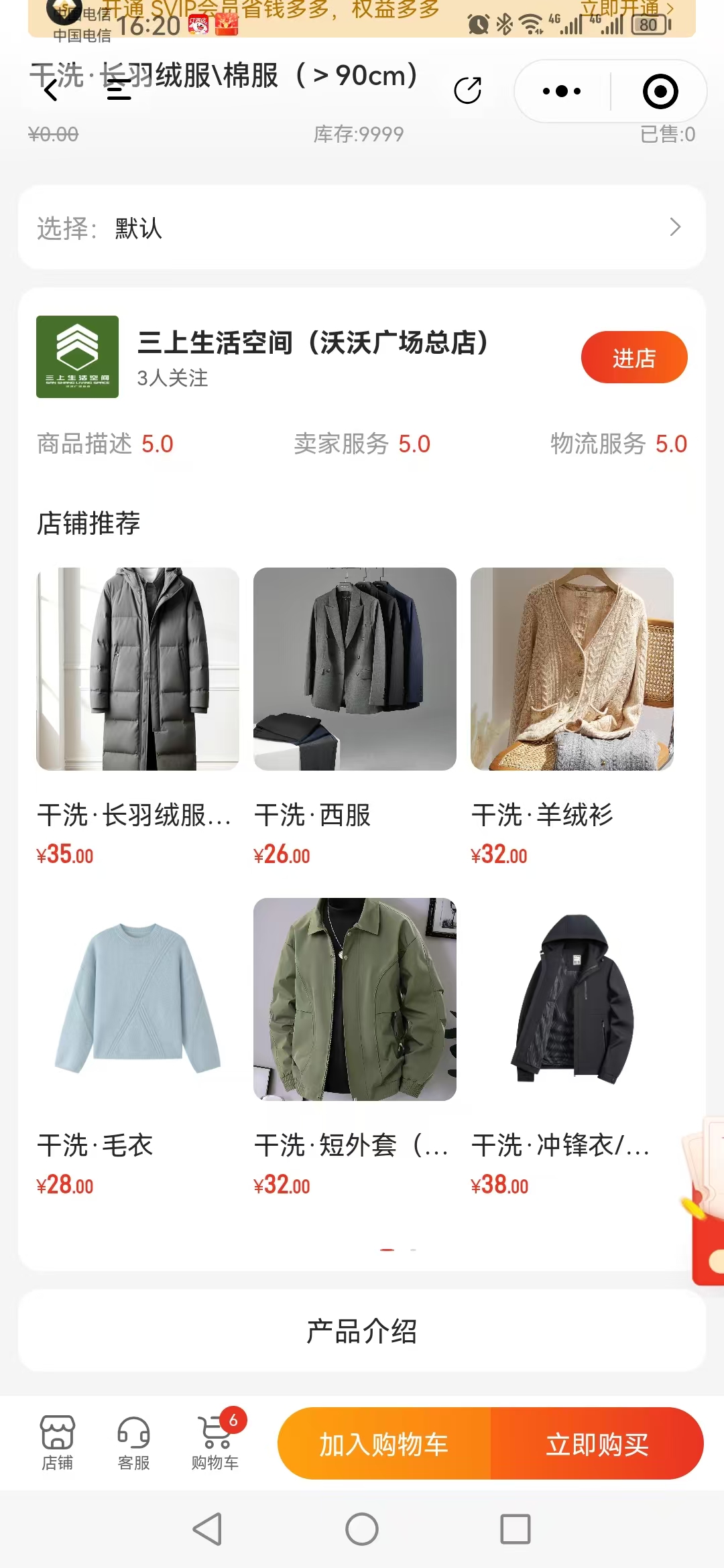Tap 立即购买 to buy now

pyautogui.click(x=597, y=1444)
